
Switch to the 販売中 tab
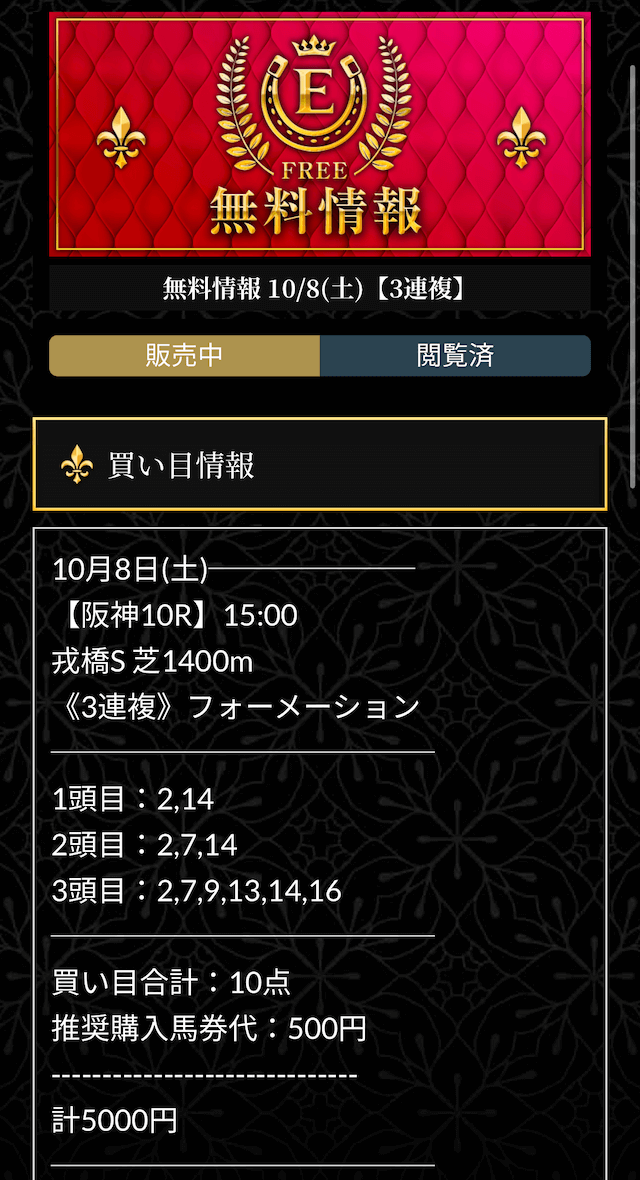pos(184,356)
